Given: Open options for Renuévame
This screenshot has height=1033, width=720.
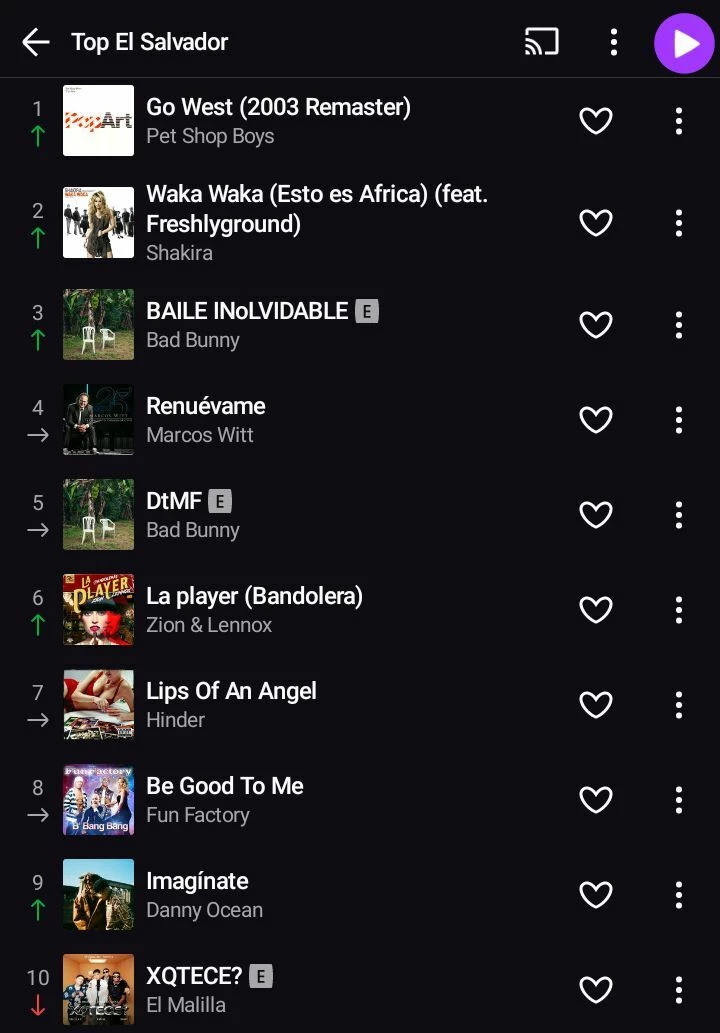Looking at the screenshot, I should tap(679, 420).
